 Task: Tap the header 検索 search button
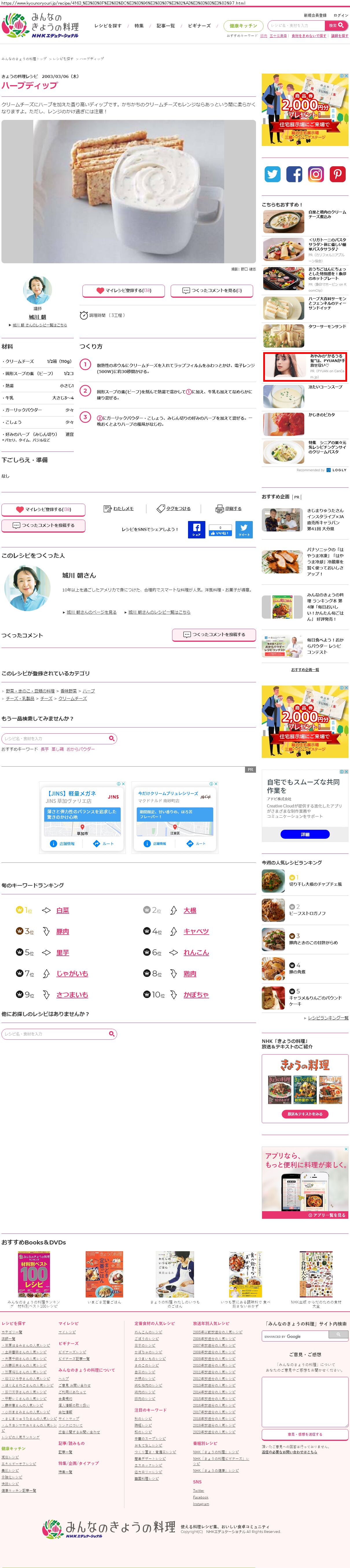336,25
